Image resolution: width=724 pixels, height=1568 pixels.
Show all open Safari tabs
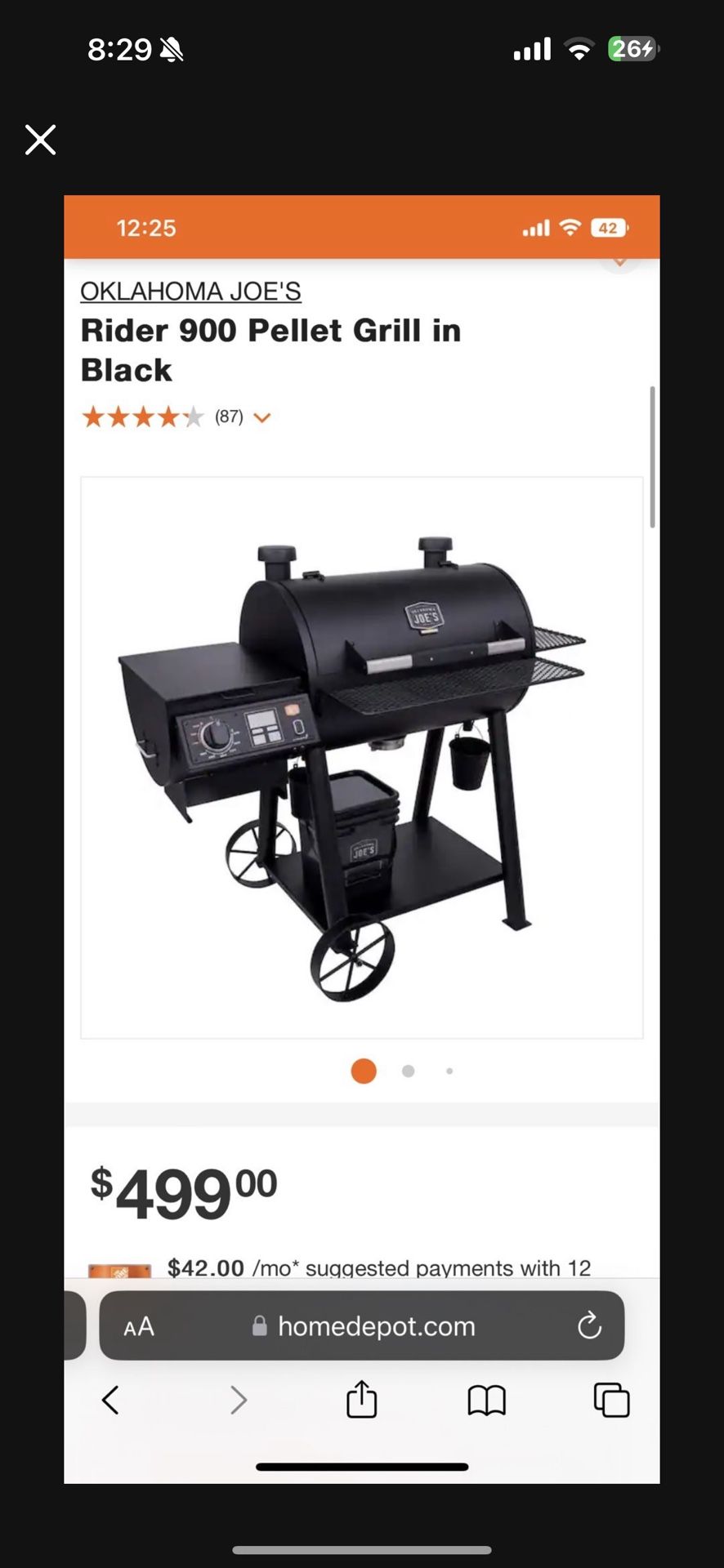pyautogui.click(x=610, y=1400)
